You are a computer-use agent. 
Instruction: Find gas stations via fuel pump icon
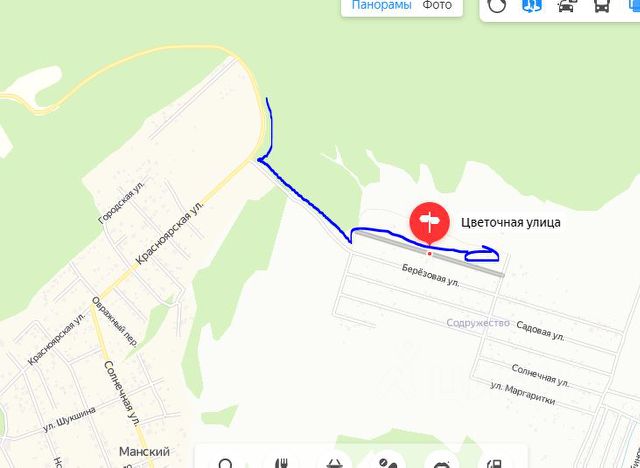(492, 464)
